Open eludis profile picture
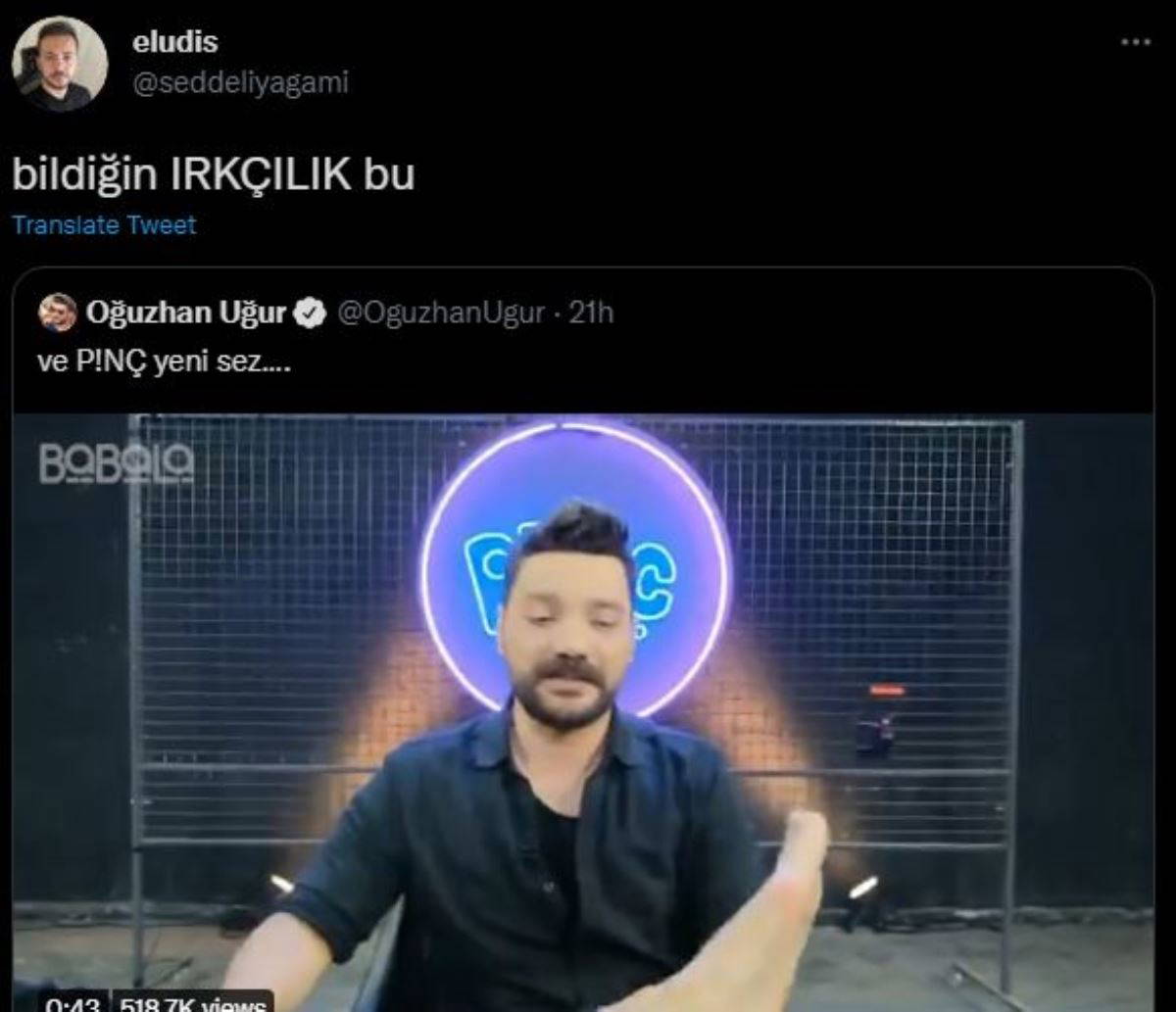 click(x=59, y=64)
